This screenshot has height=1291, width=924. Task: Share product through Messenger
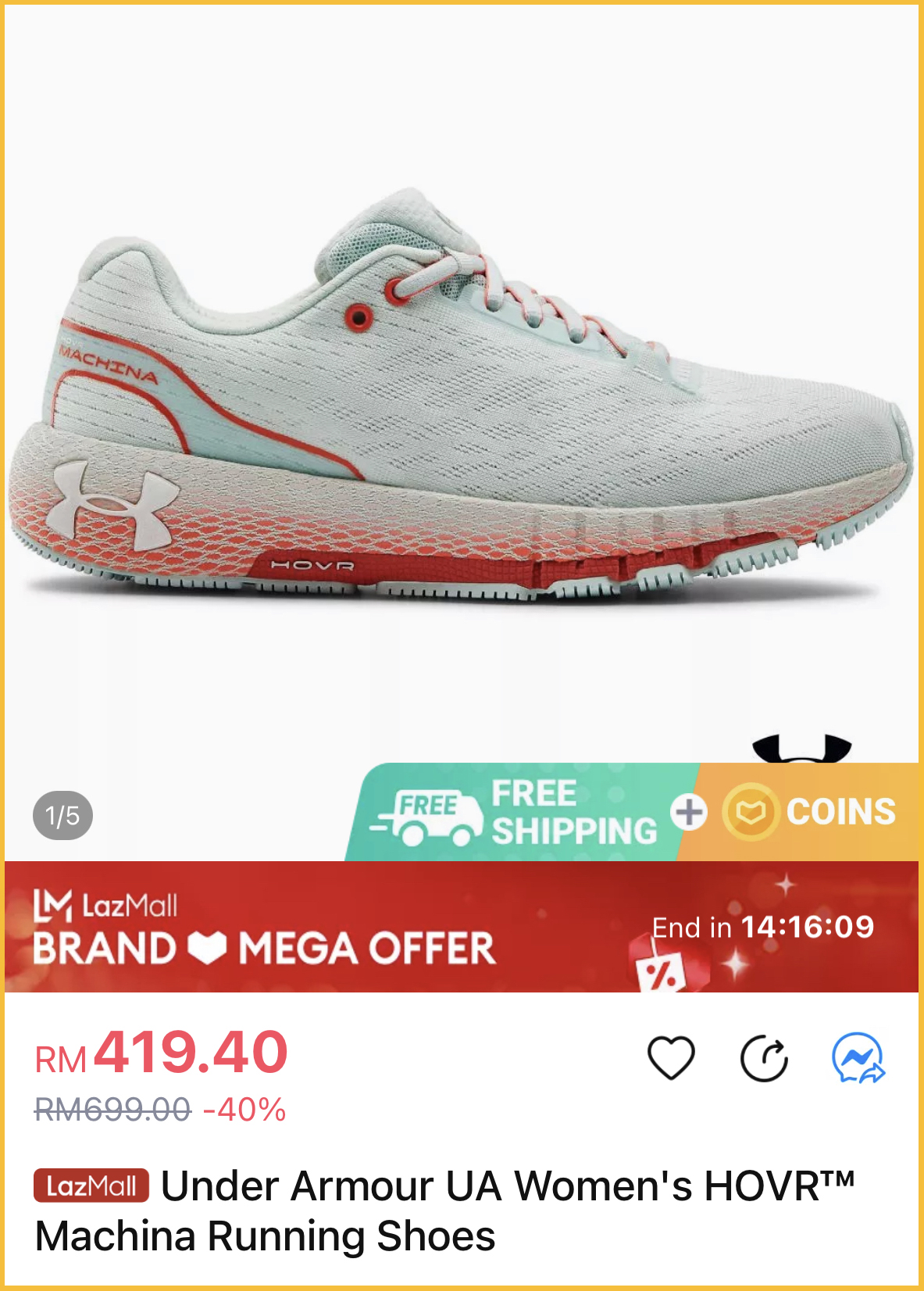(x=858, y=1058)
